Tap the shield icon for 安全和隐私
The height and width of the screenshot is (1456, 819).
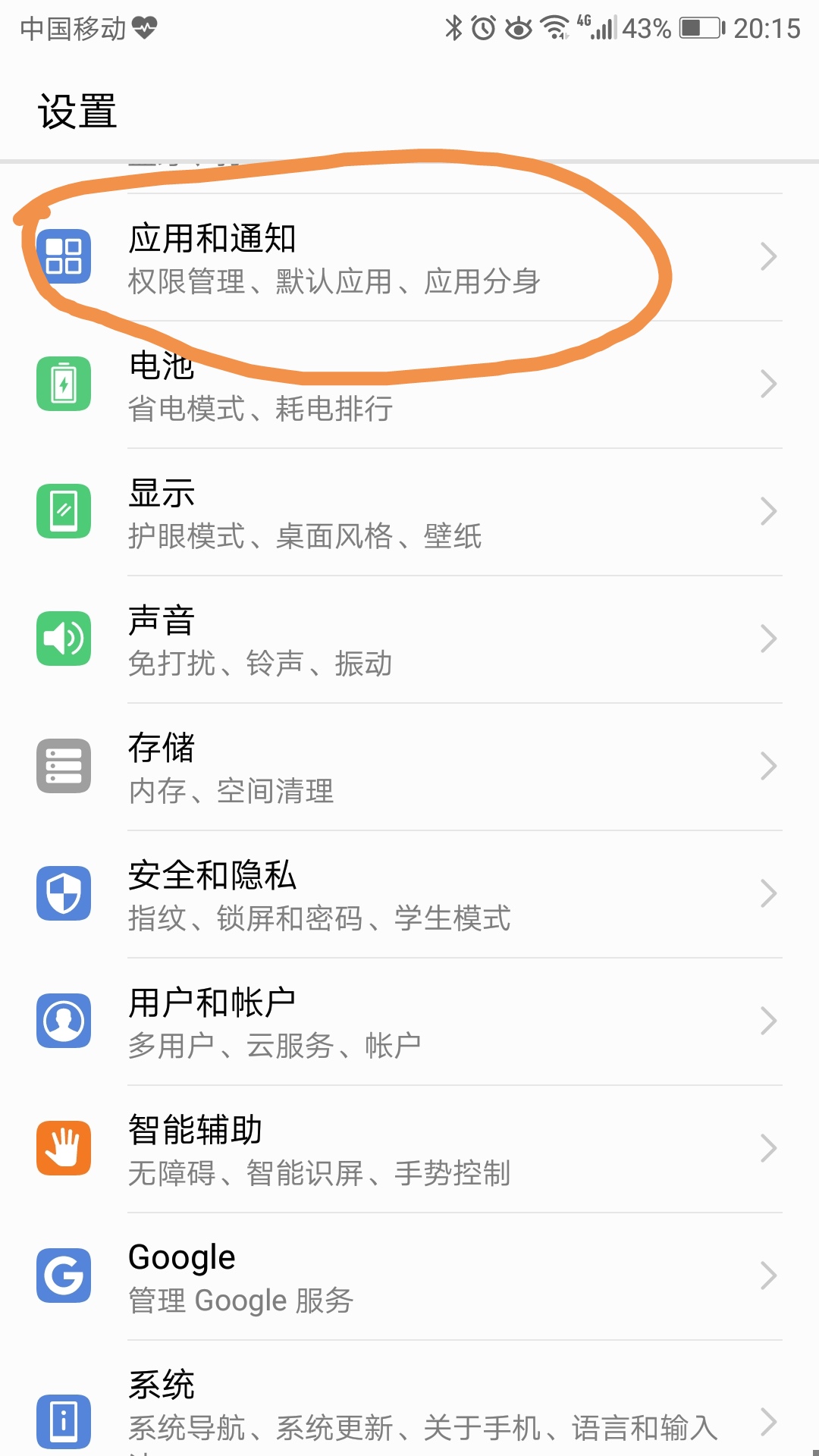point(64,894)
